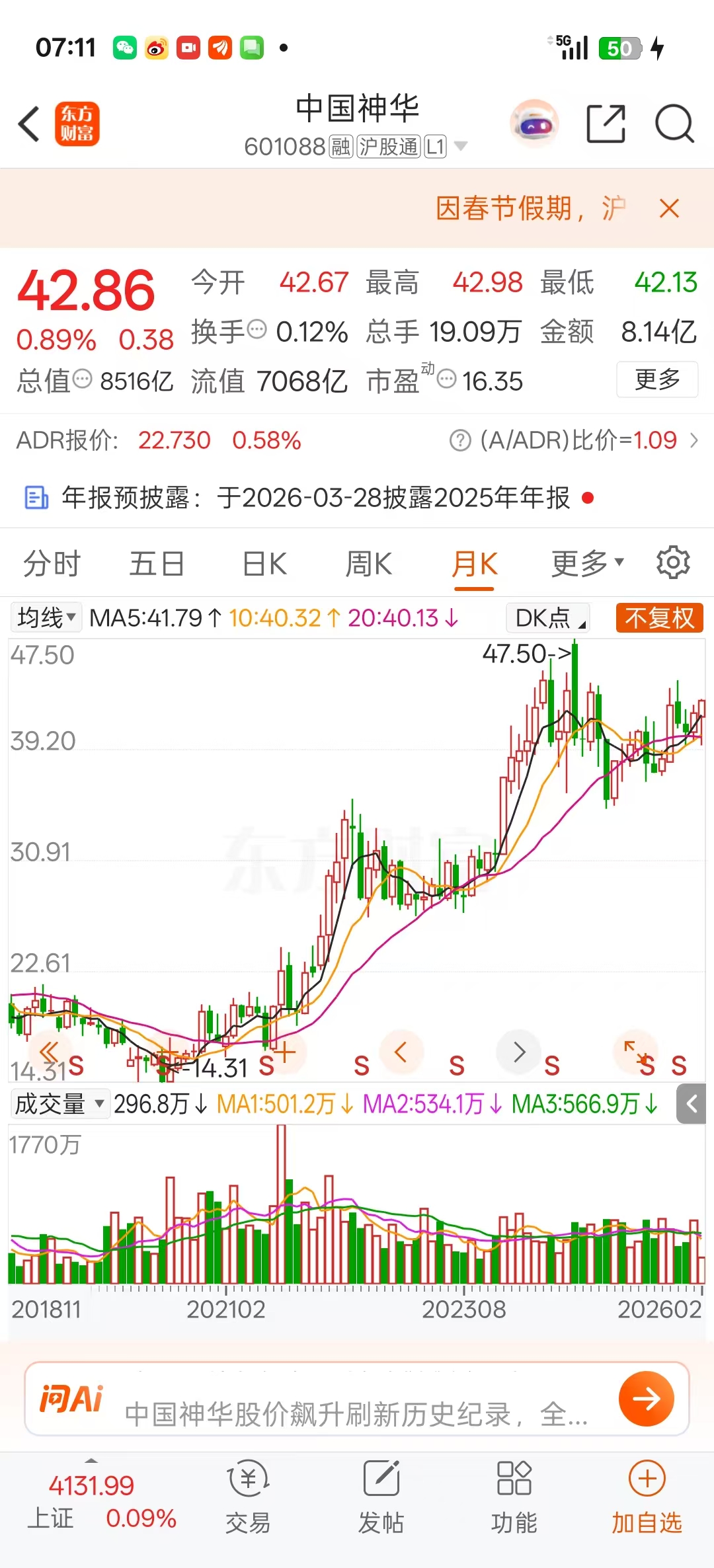714x1568 pixels.
Task: Open stock search
Action: point(674,124)
